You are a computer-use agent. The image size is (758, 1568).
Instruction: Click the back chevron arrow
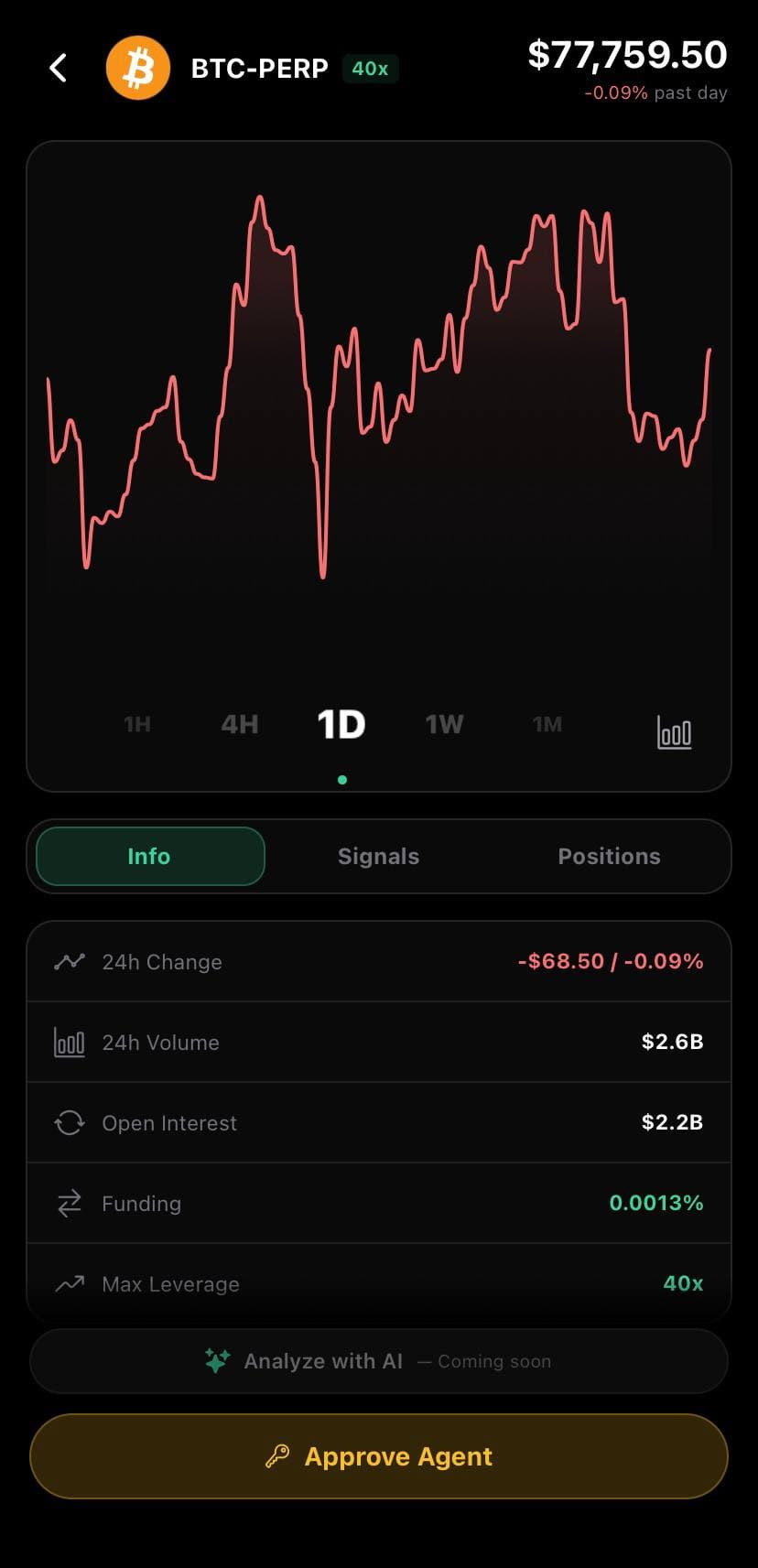tap(58, 67)
